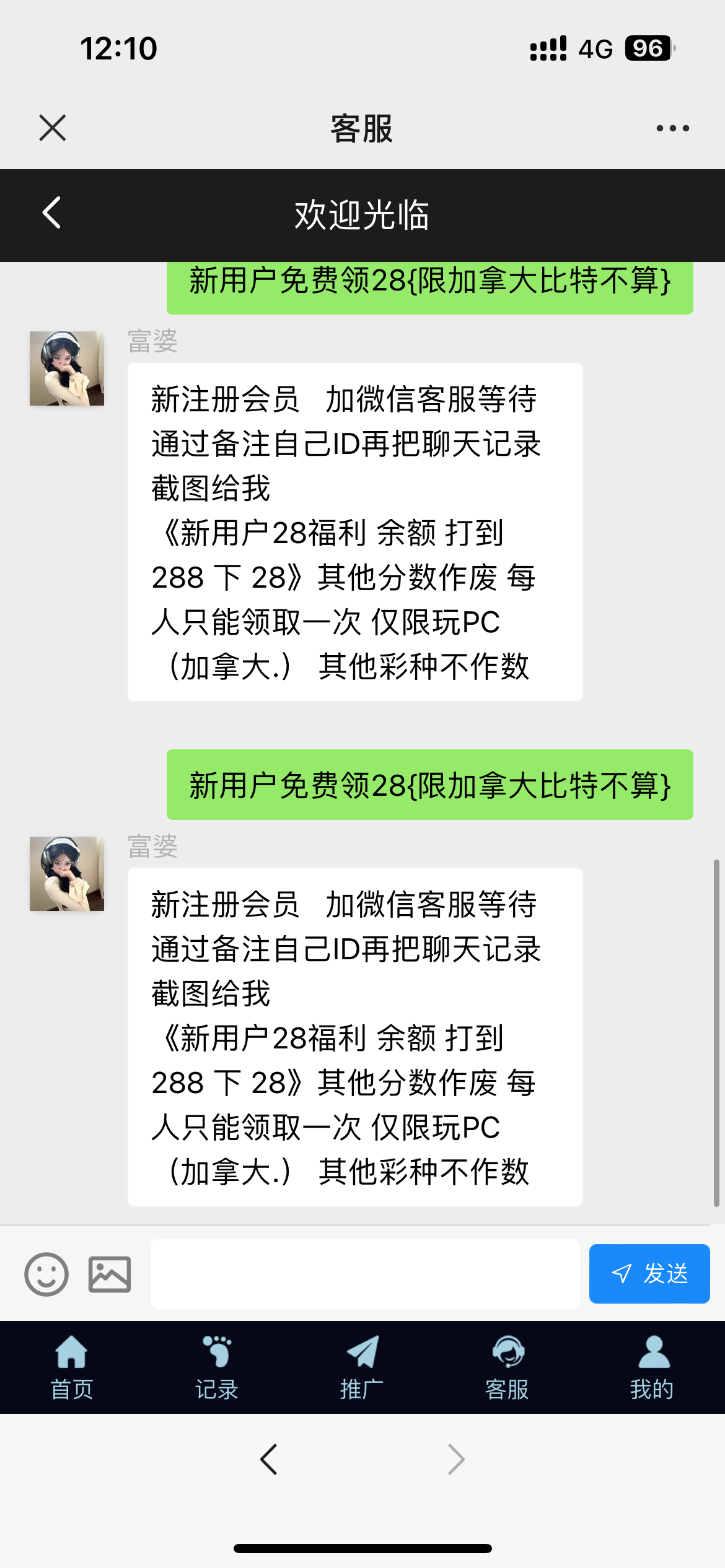Navigate back in the browser bar

[x=269, y=1460]
